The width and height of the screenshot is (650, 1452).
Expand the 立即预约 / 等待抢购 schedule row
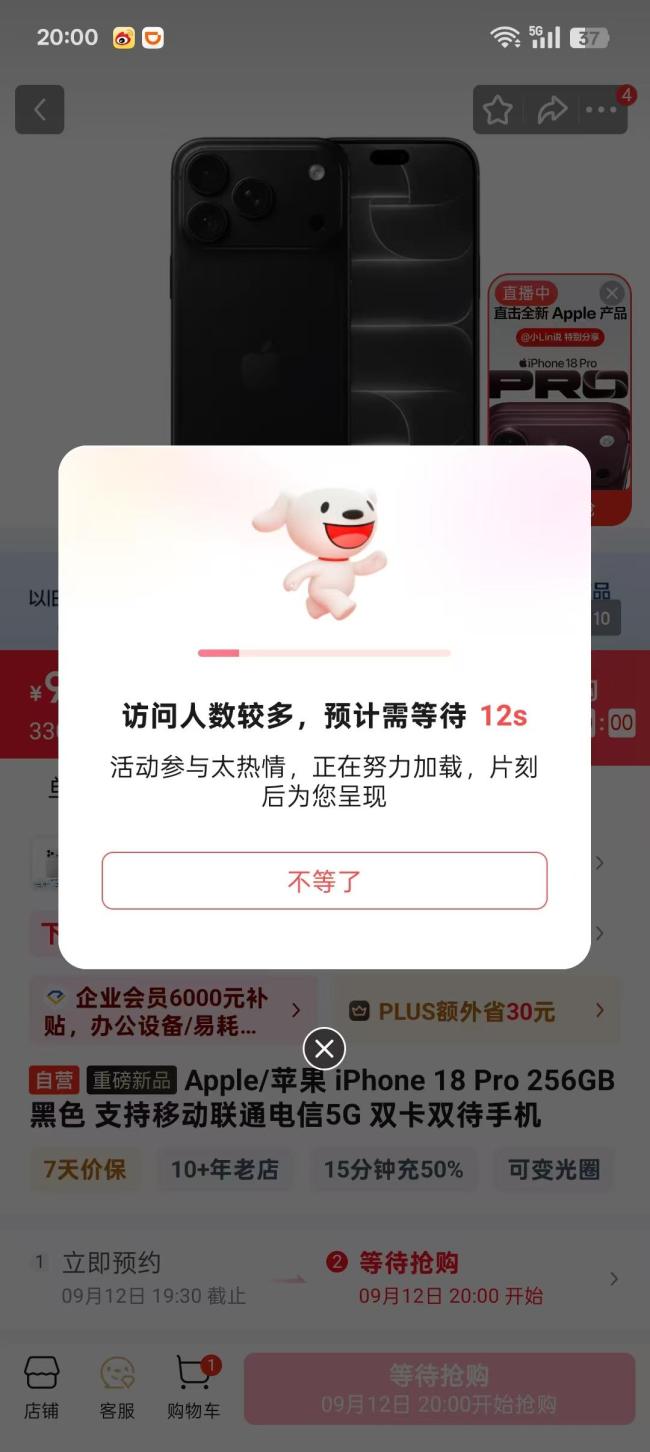(x=325, y=1279)
